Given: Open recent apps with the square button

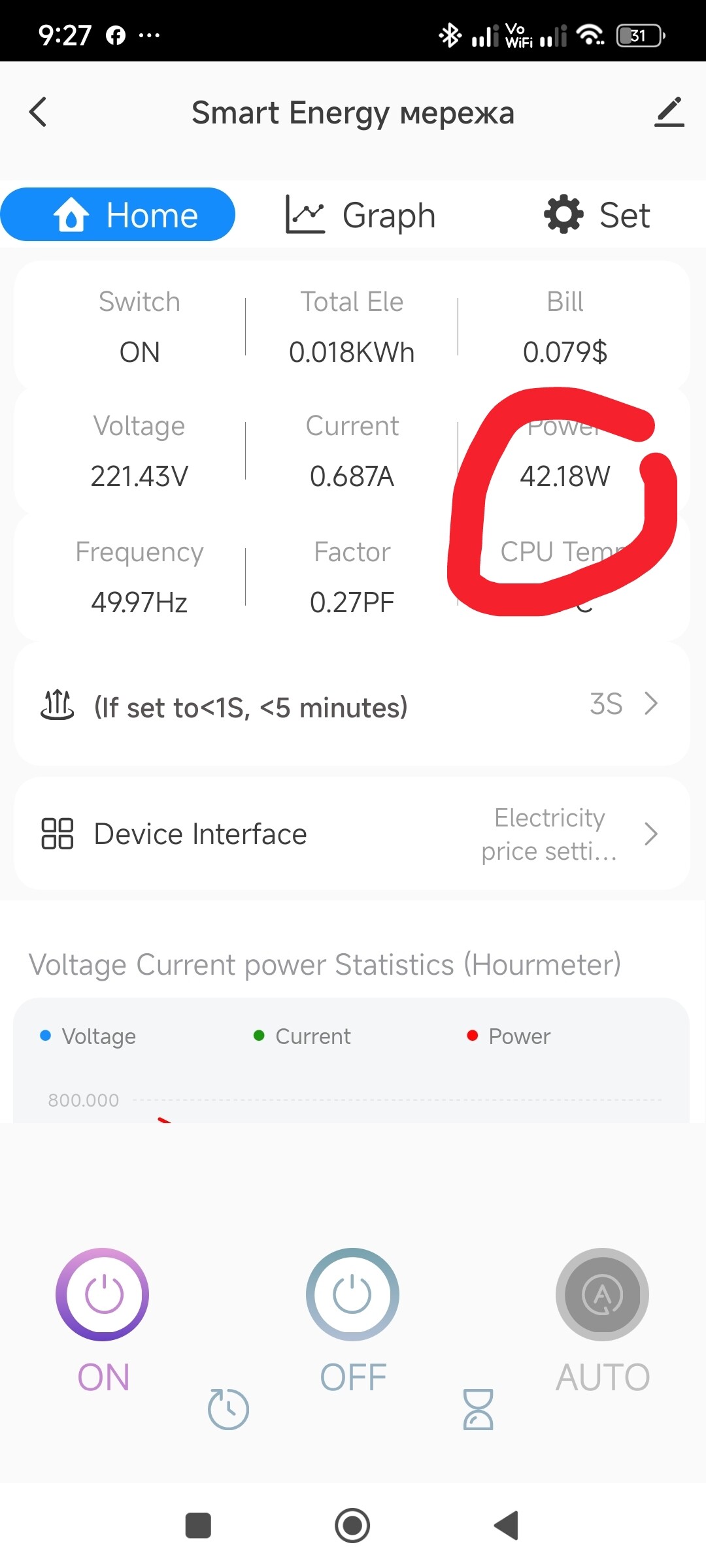Looking at the screenshot, I should pyautogui.click(x=198, y=1526).
